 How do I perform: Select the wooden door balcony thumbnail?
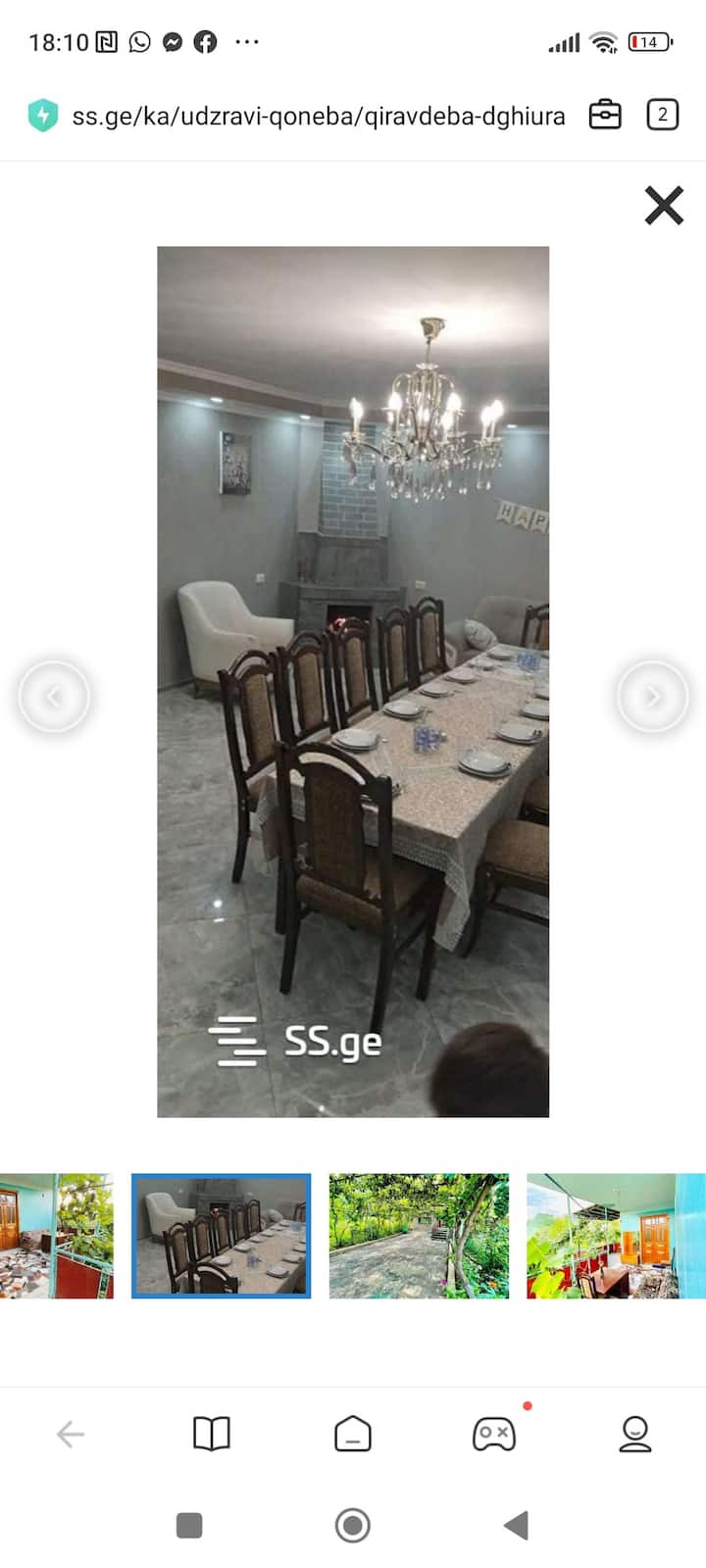[x=56, y=1236]
